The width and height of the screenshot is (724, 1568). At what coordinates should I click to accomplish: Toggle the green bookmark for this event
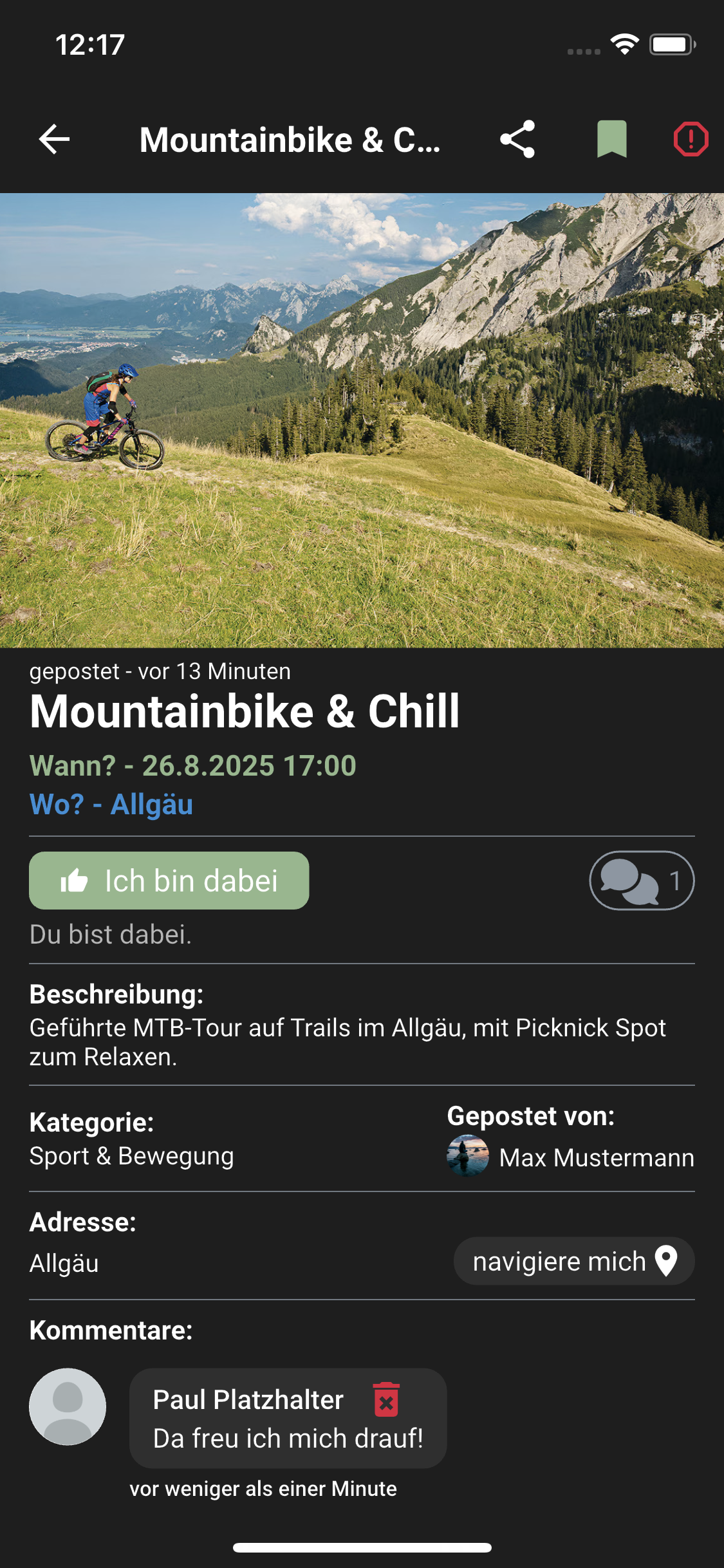pyautogui.click(x=611, y=139)
